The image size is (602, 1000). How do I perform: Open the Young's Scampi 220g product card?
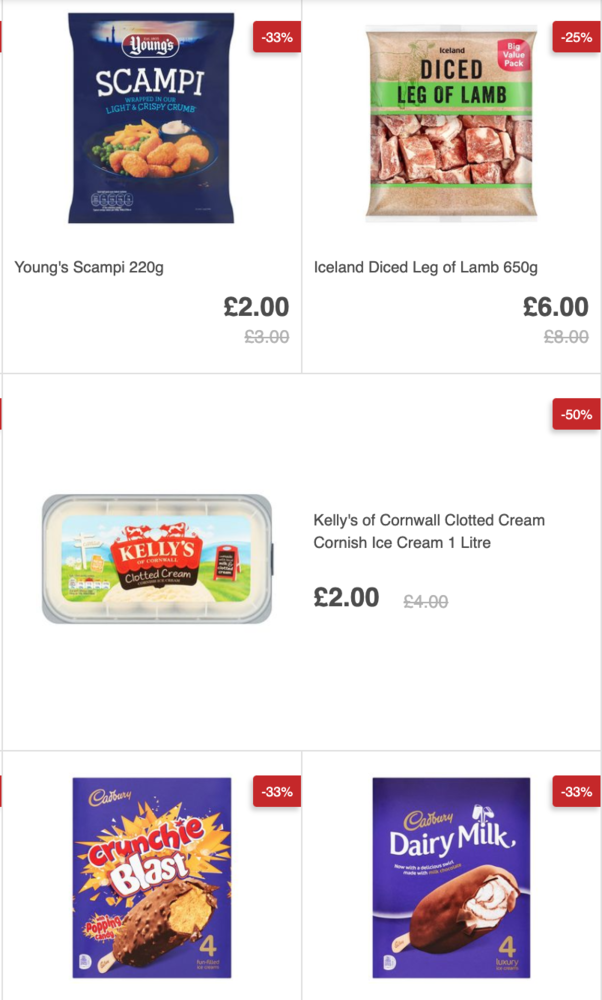150,118
